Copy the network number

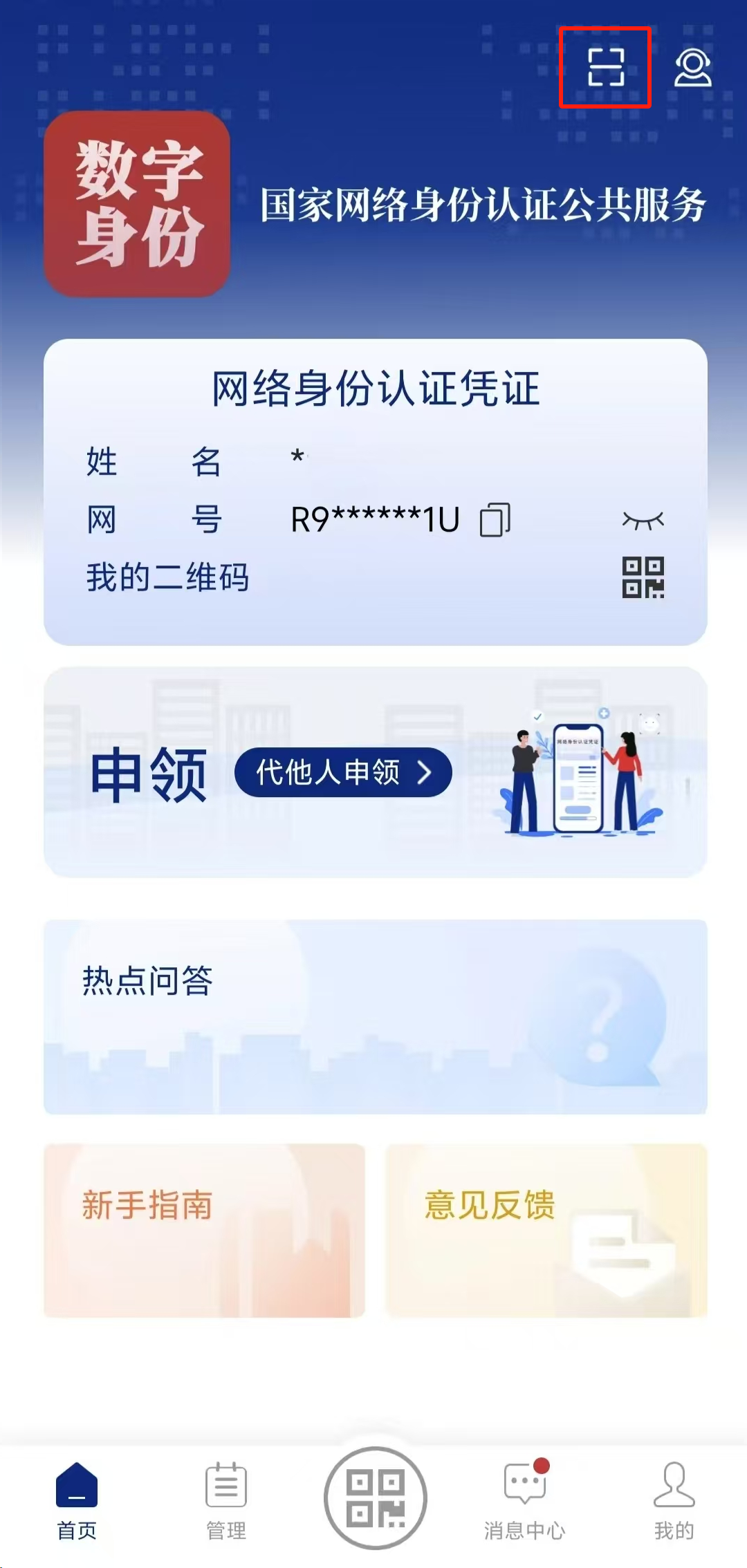[495, 520]
